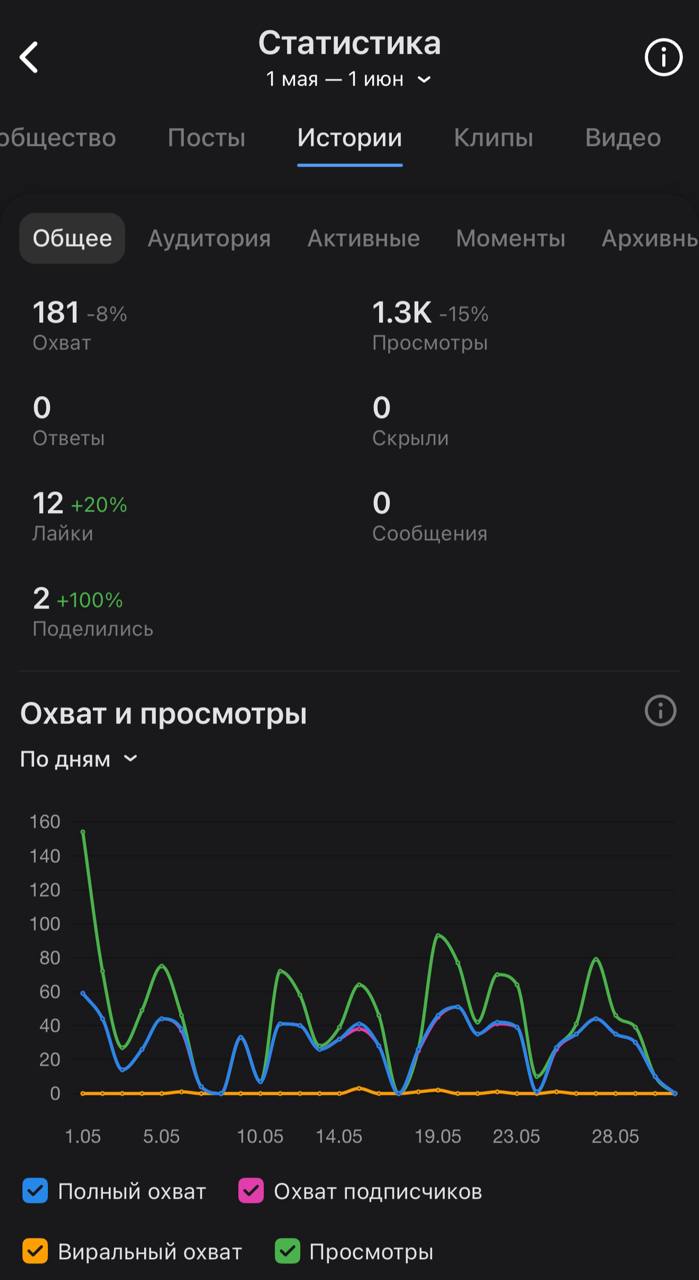The height and width of the screenshot is (1280, 699).
Task: Switch to the Сообщество tab
Action: (57, 138)
